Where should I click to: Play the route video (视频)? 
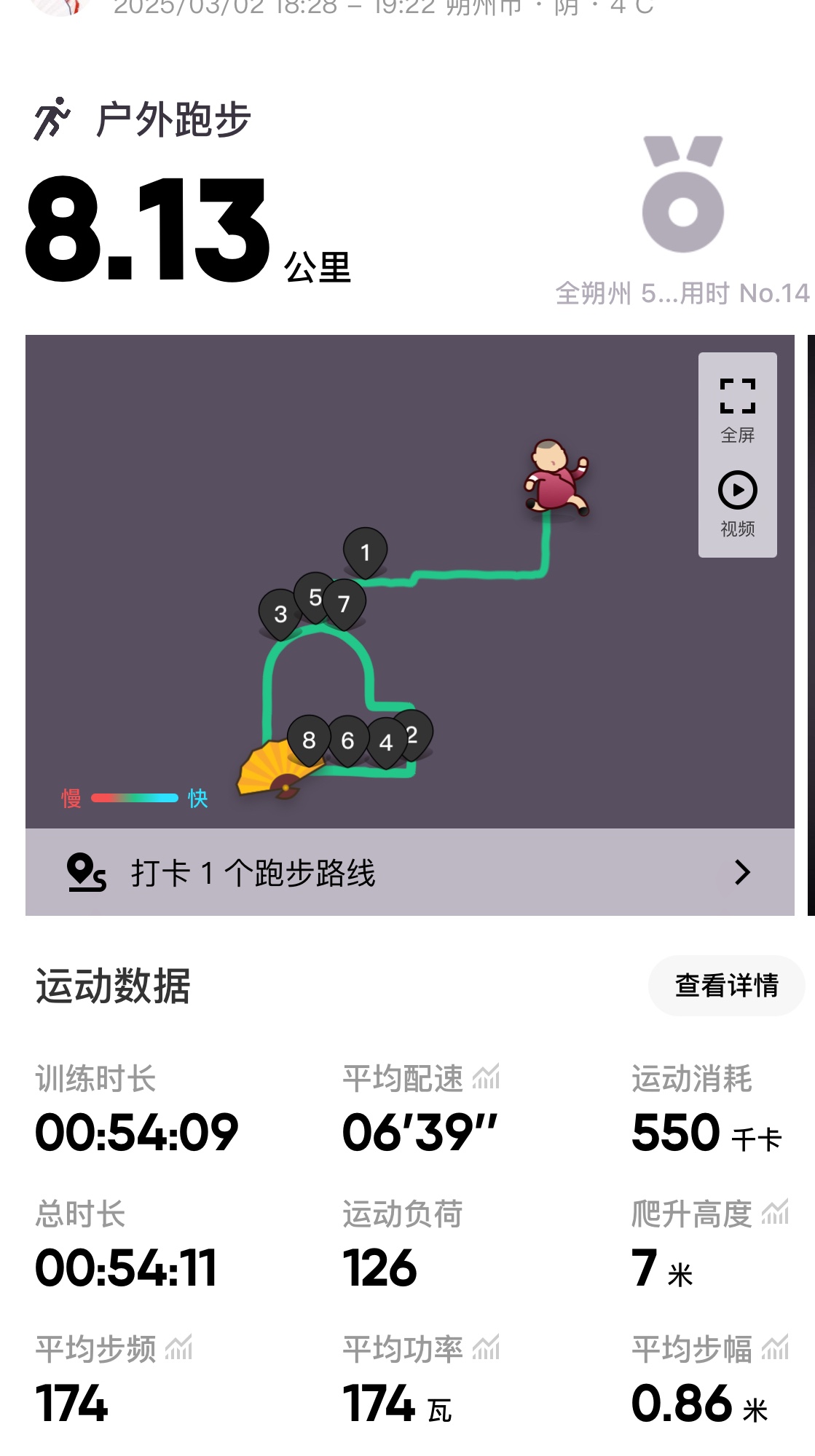[x=737, y=504]
